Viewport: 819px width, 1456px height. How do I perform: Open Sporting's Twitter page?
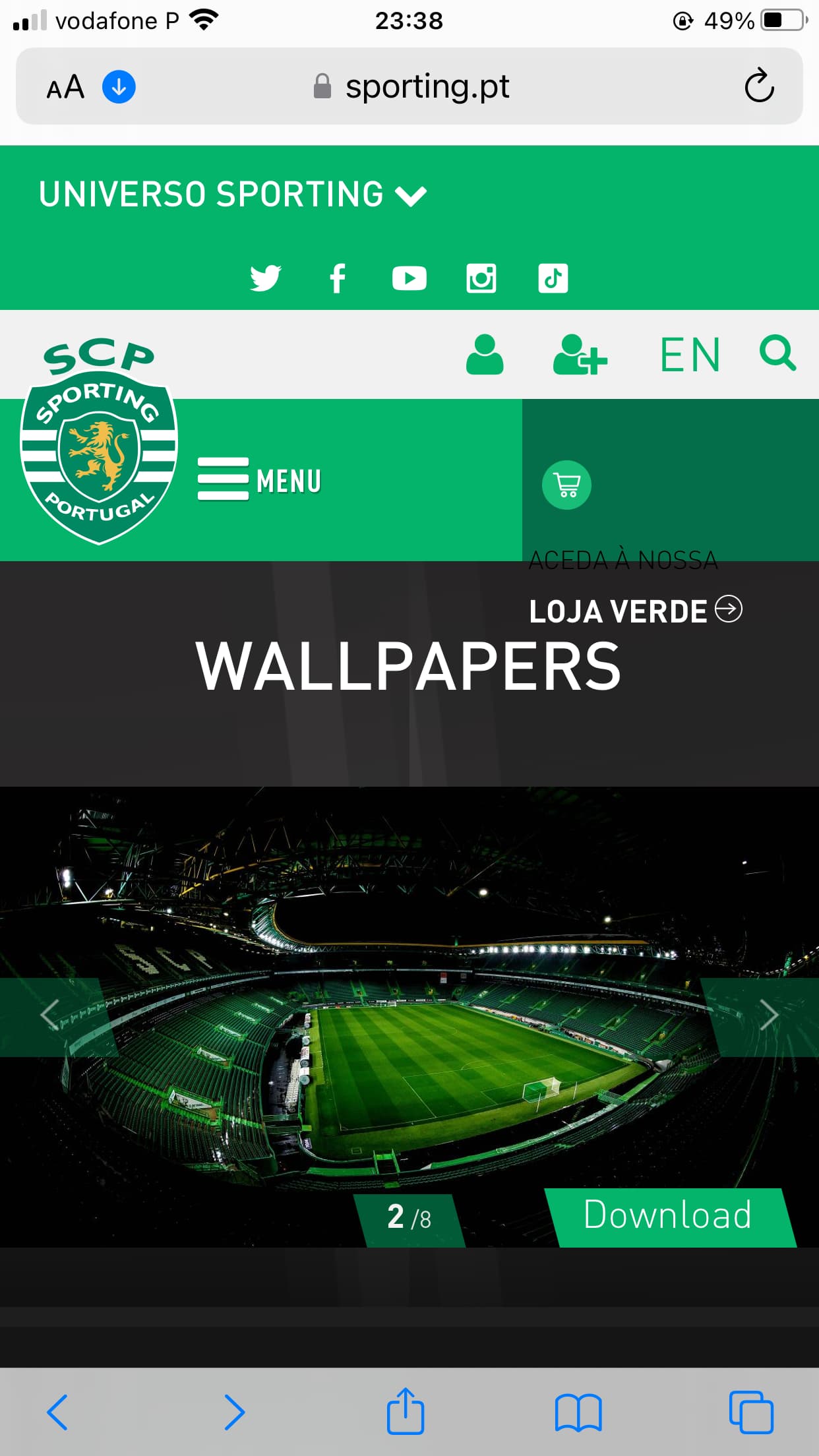tap(265, 278)
